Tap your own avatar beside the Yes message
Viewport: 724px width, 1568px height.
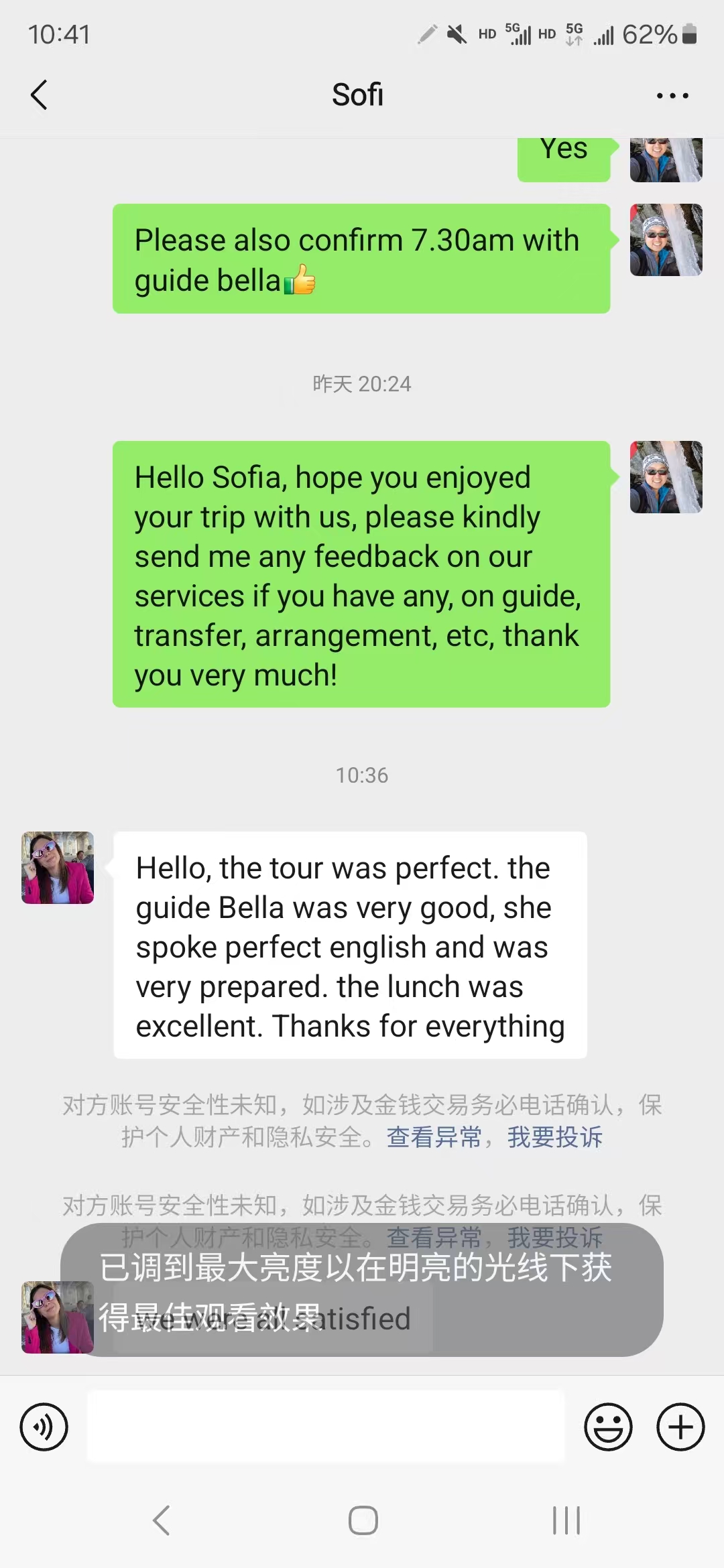(666, 159)
